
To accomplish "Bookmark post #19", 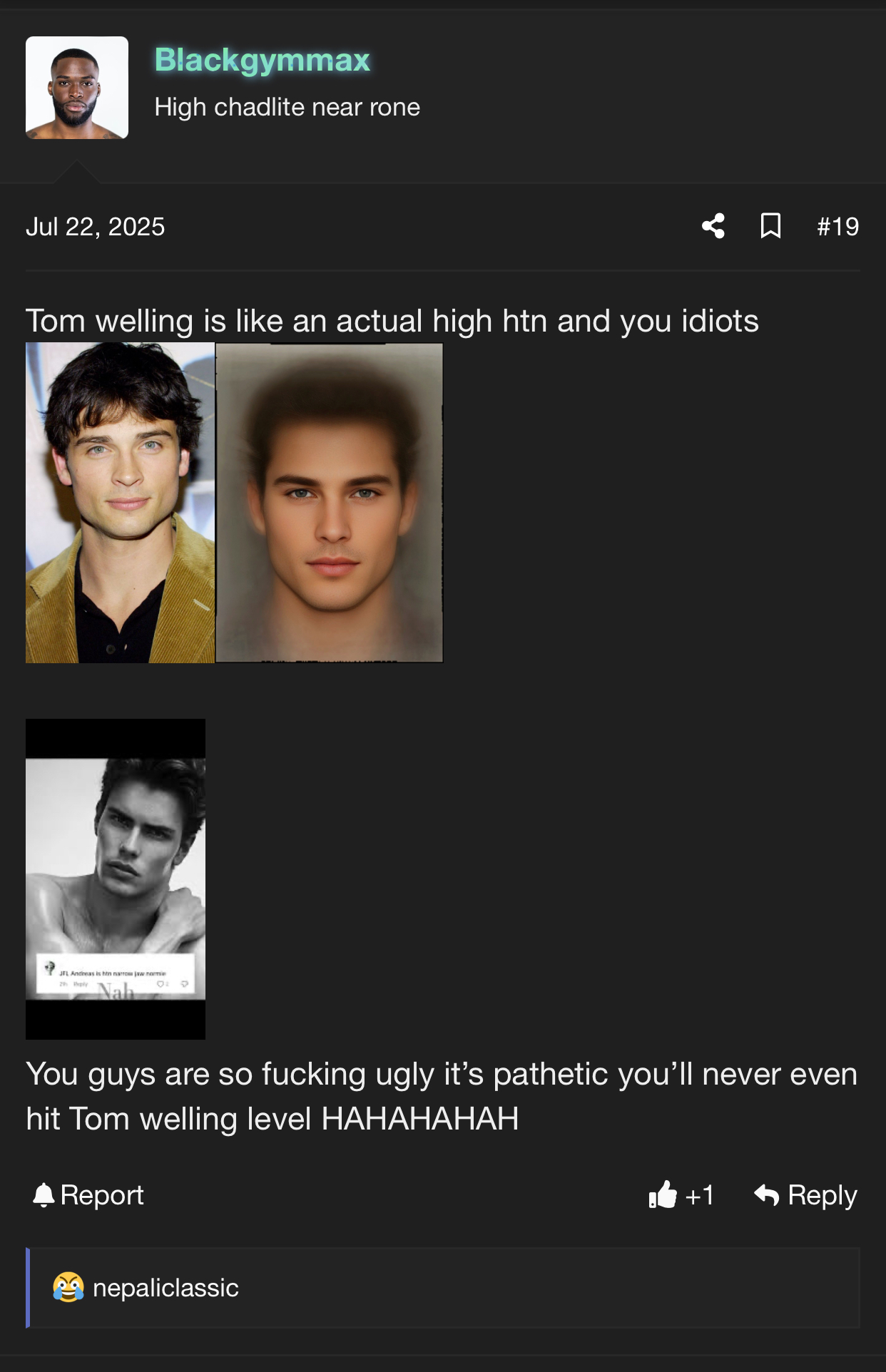I will 770,226.
